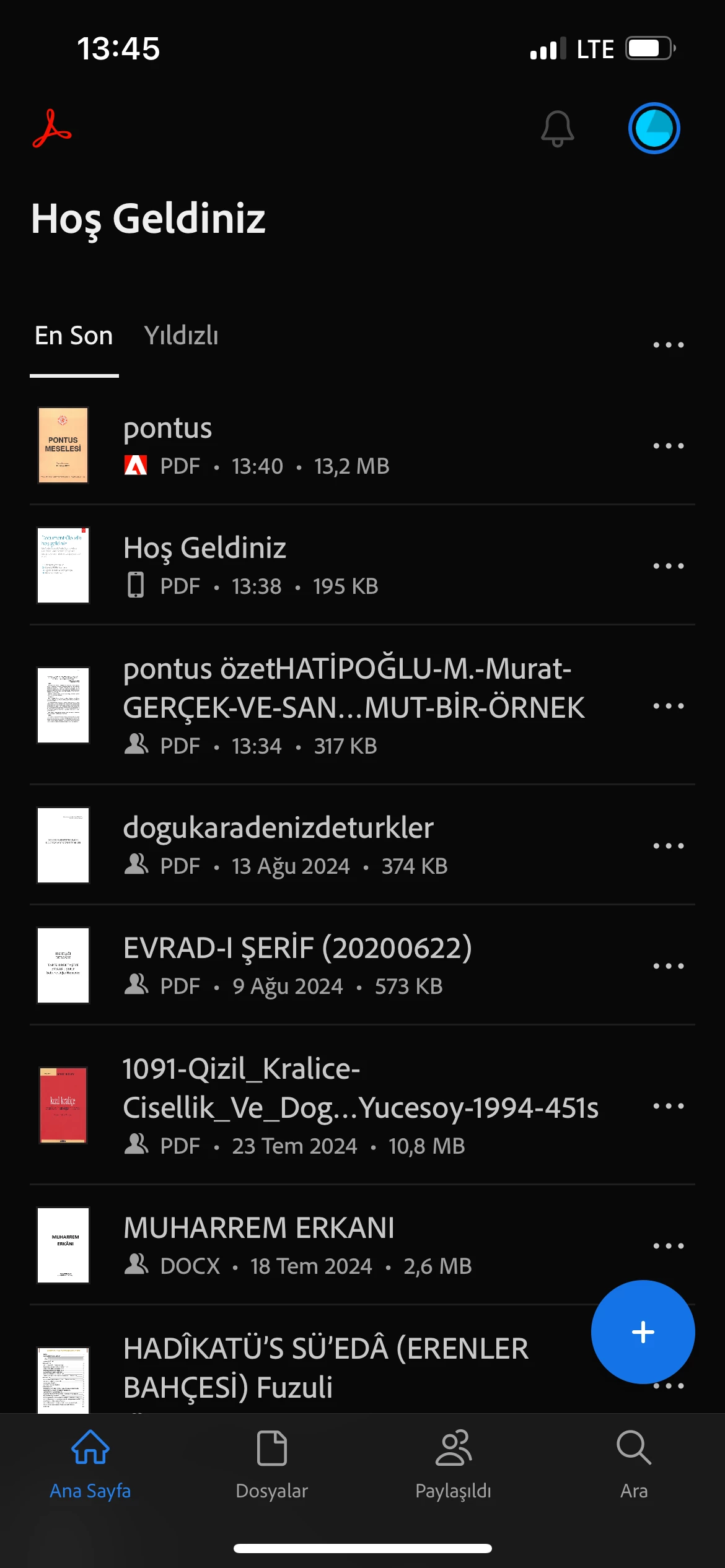Open the list options next to Yıldızlı

click(668, 345)
